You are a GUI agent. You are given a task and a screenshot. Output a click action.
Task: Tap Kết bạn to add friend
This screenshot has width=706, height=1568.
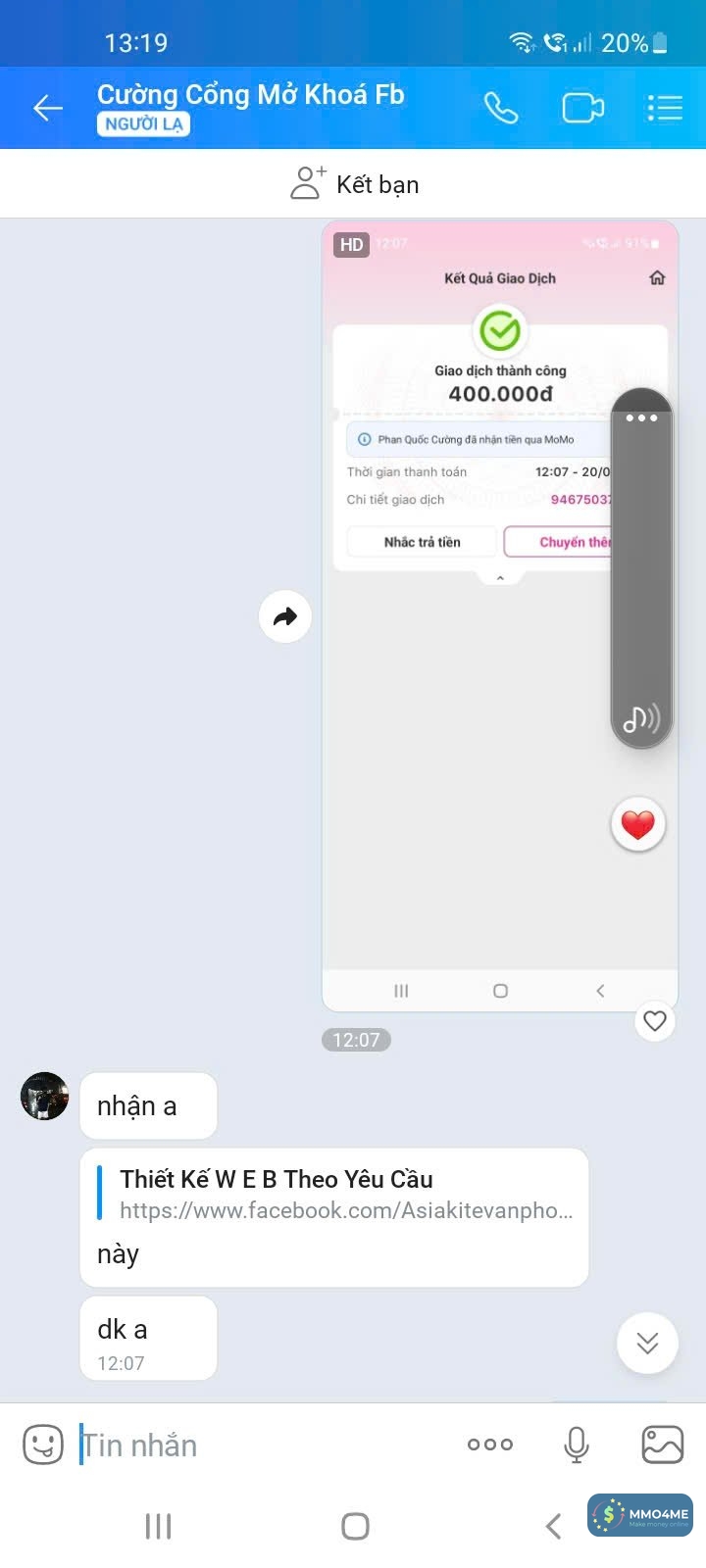(x=355, y=184)
